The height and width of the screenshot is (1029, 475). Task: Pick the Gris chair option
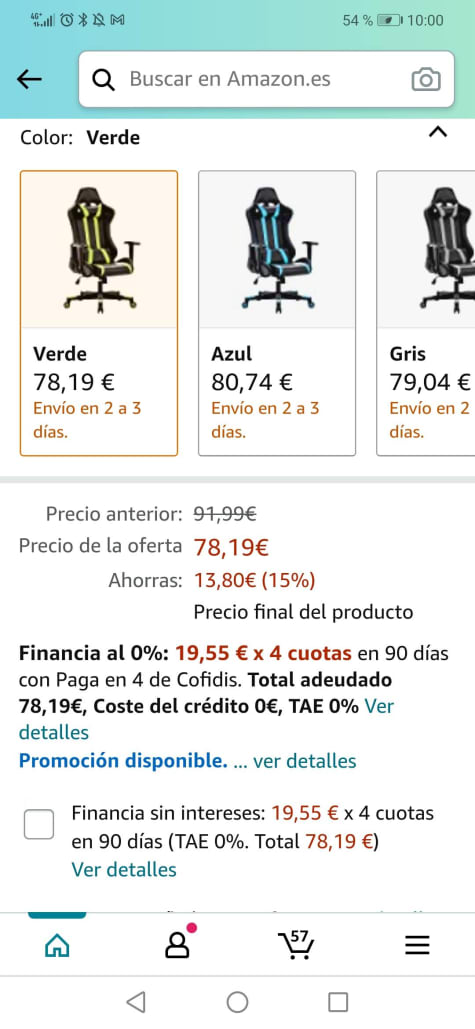tap(426, 313)
